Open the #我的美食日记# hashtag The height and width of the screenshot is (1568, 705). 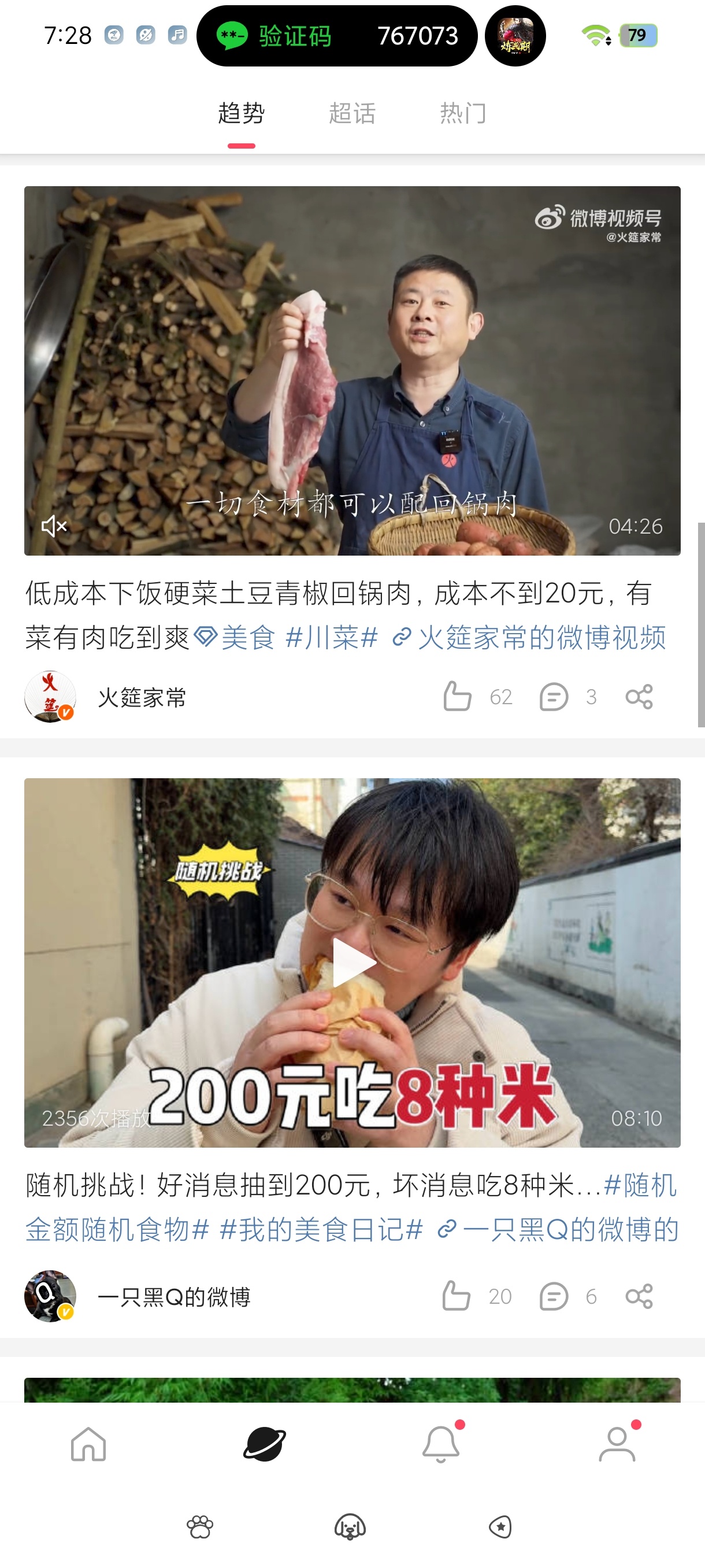click(321, 1230)
